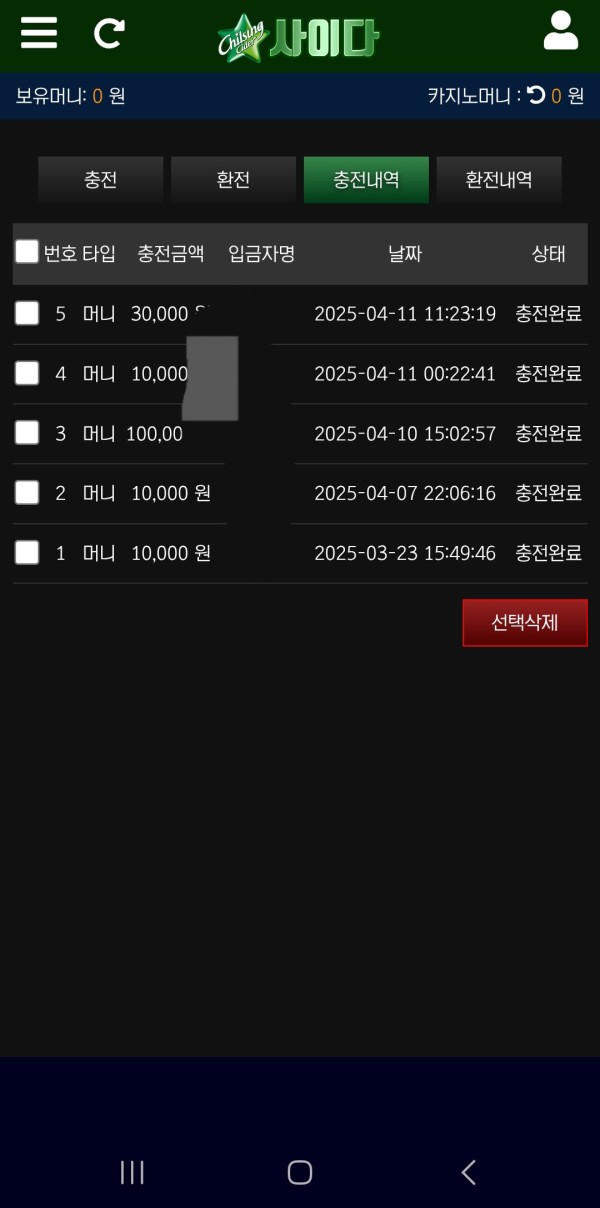The width and height of the screenshot is (600, 1208).
Task: Check the box for entry number 2
Action: click(27, 492)
